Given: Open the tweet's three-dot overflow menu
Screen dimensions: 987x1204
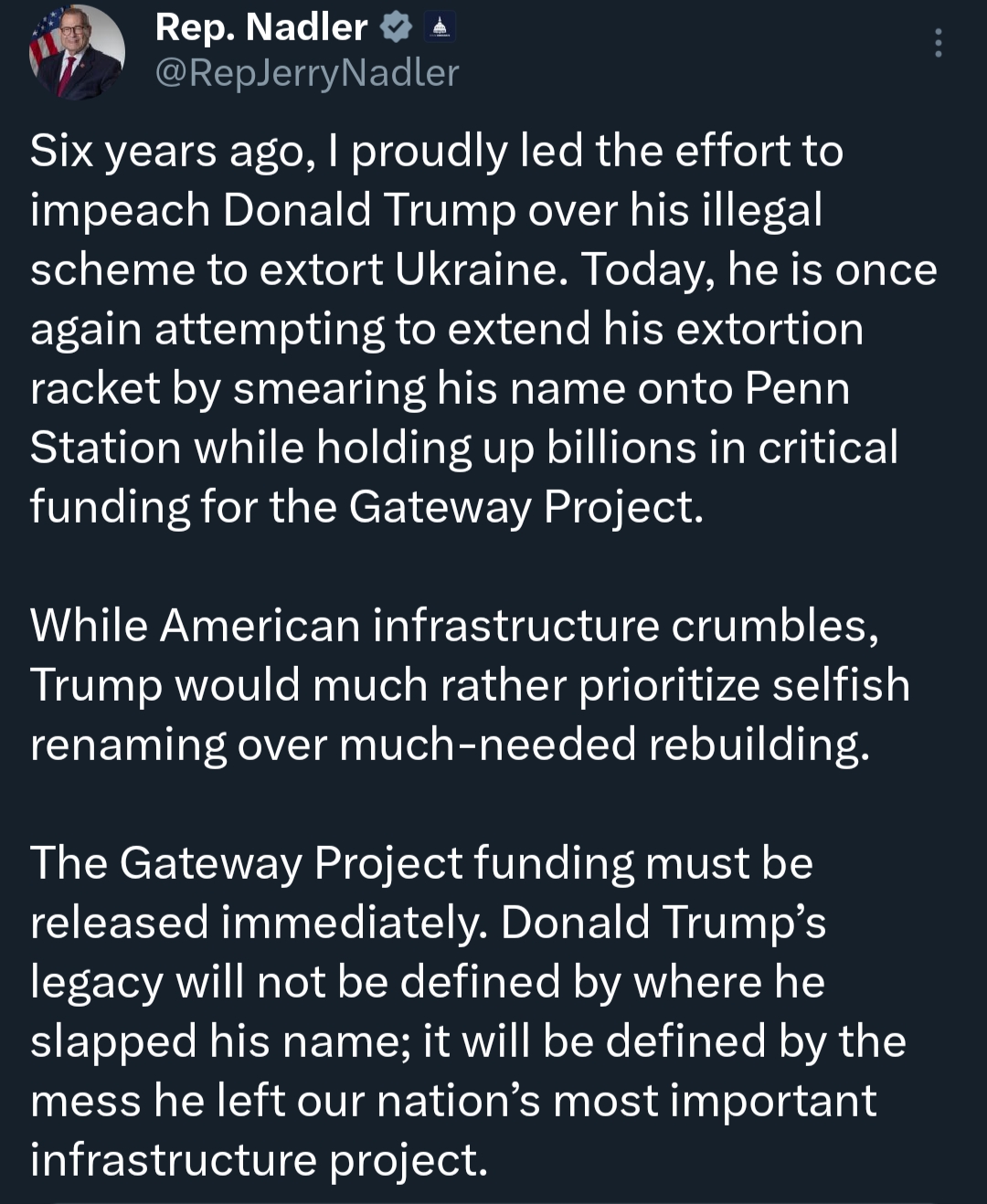Looking at the screenshot, I should (938, 43).
